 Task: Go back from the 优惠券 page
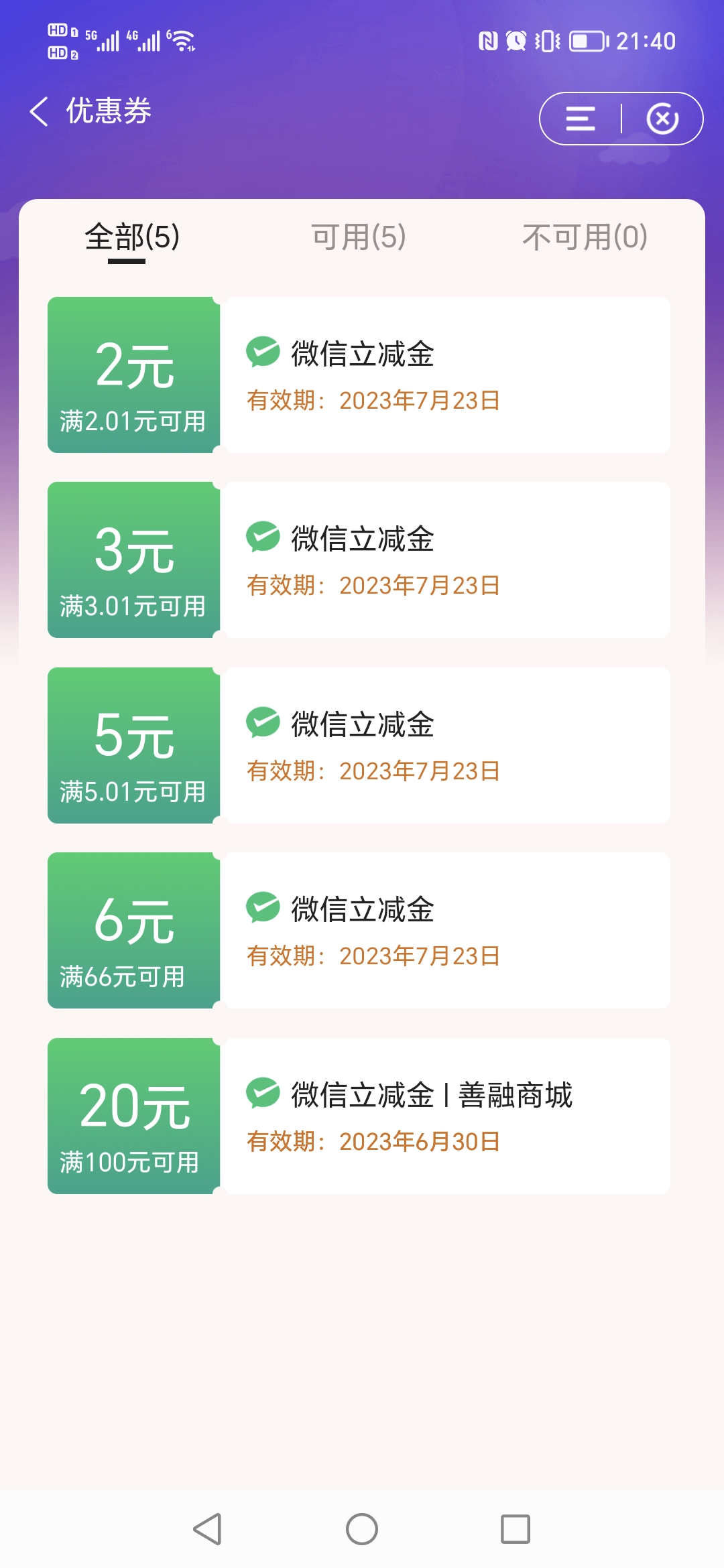pos(39,111)
